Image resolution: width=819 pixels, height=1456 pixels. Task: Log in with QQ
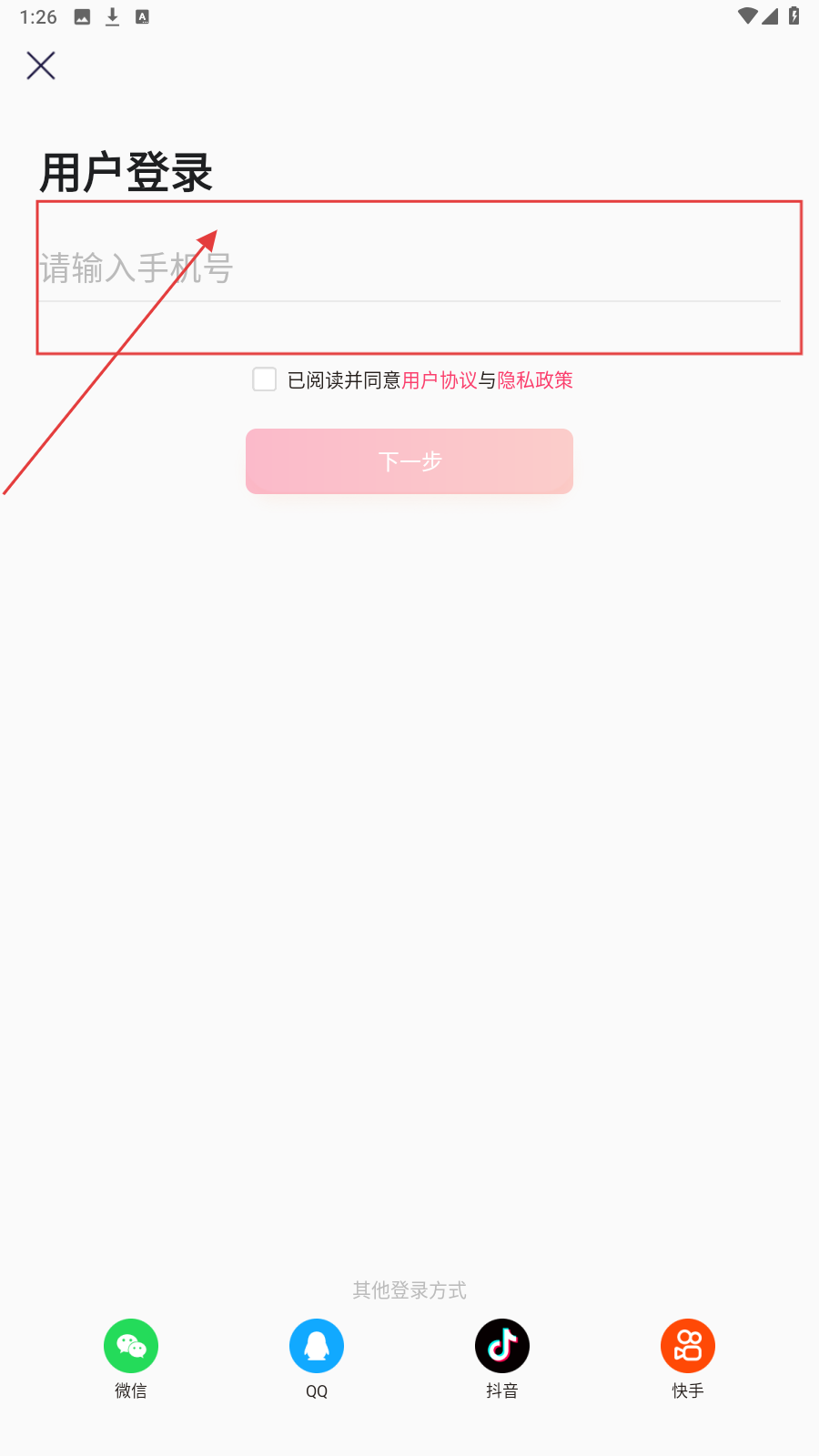pyautogui.click(x=317, y=1346)
